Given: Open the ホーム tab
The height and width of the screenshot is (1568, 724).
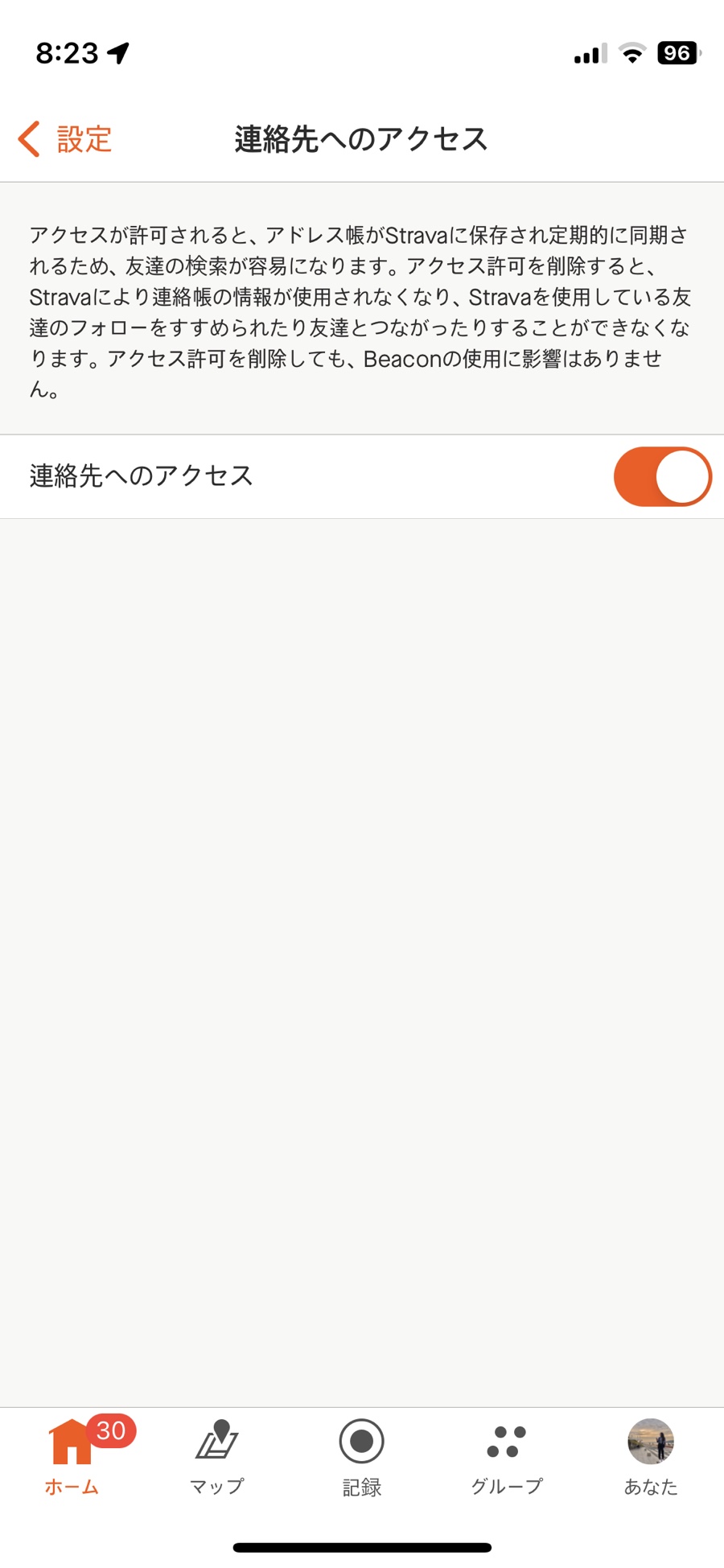Looking at the screenshot, I should (x=72, y=1457).
